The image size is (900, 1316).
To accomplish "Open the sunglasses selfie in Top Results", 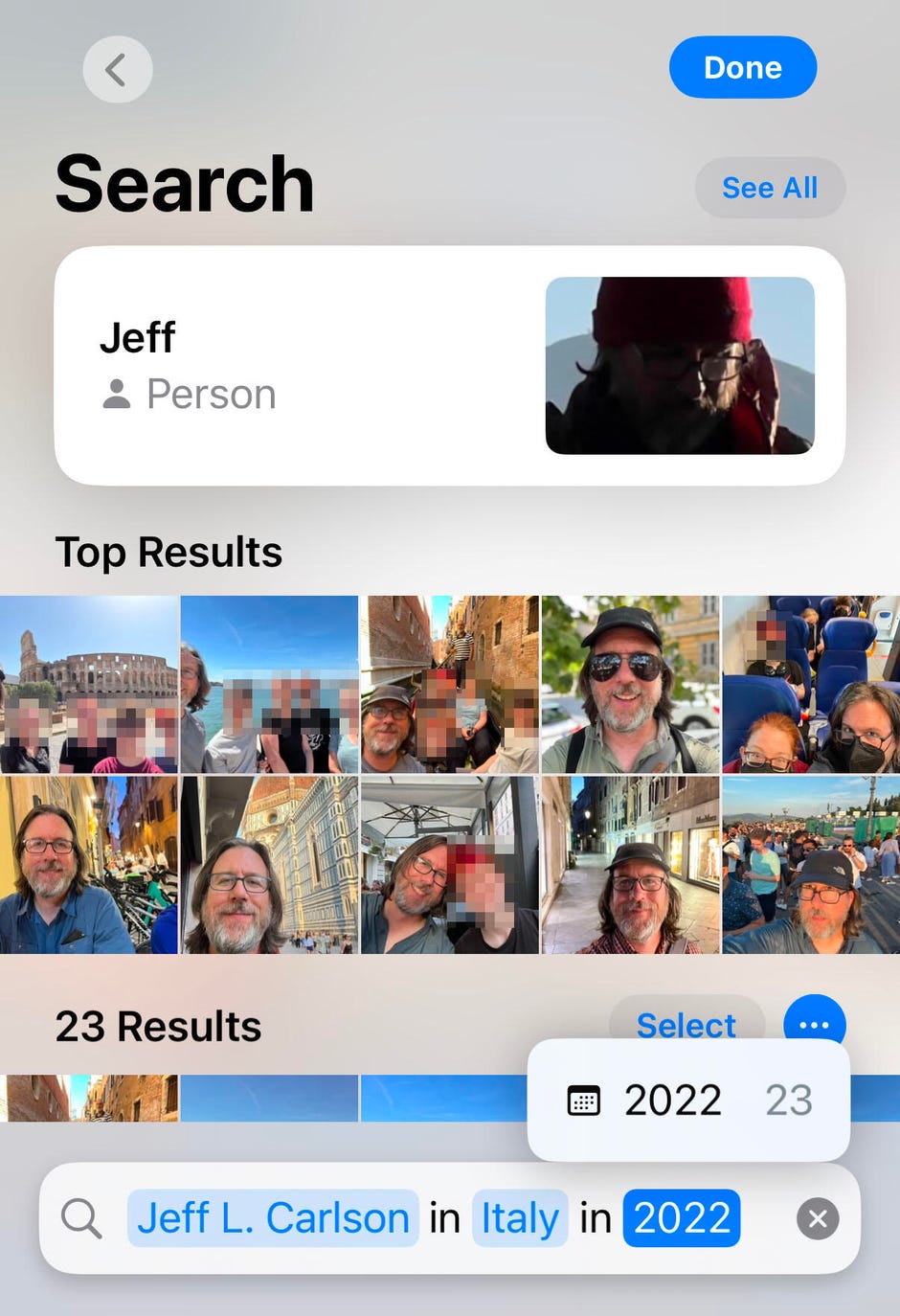I will 629,682.
